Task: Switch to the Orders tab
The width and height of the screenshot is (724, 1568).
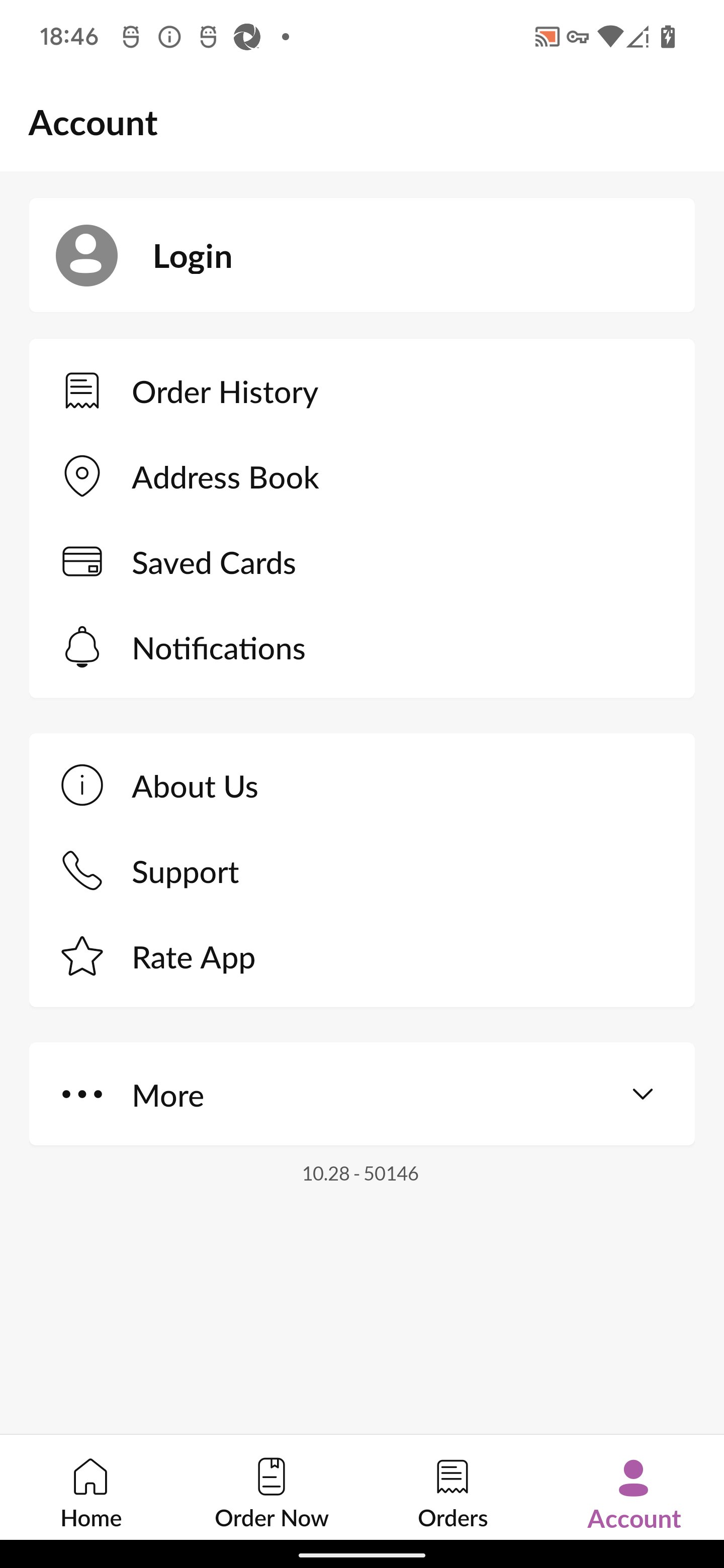Action: click(x=452, y=1493)
